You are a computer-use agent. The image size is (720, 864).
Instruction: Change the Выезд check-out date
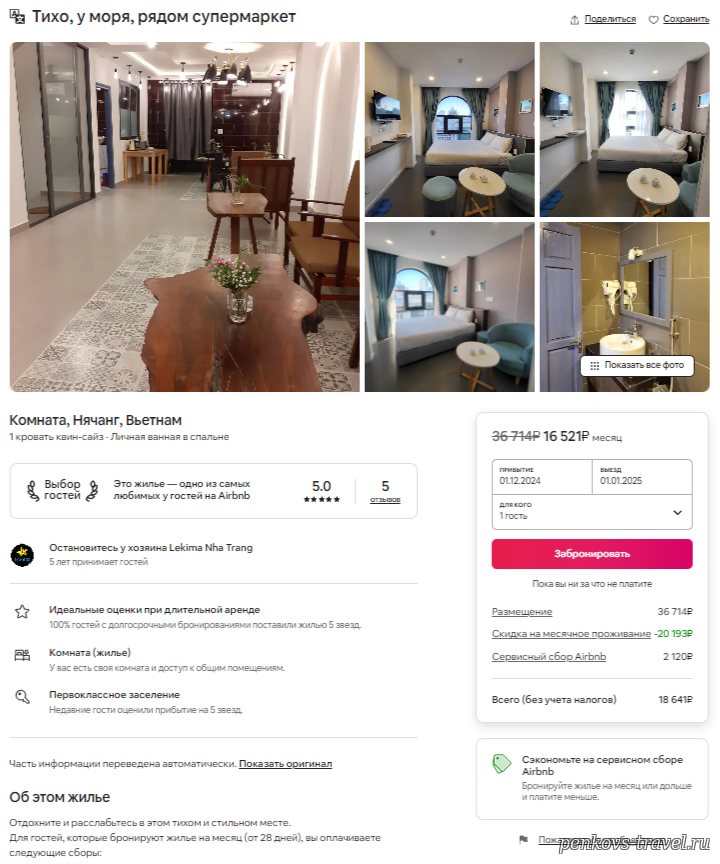click(641, 475)
